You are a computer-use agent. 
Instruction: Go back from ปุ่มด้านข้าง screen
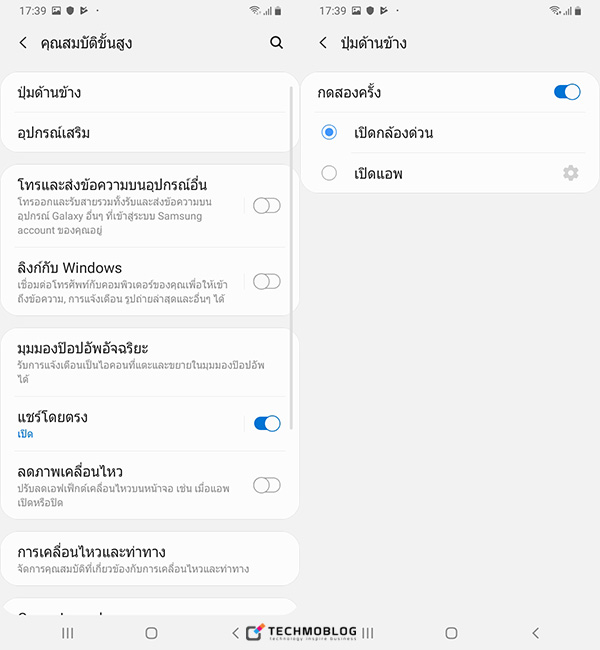click(x=323, y=43)
